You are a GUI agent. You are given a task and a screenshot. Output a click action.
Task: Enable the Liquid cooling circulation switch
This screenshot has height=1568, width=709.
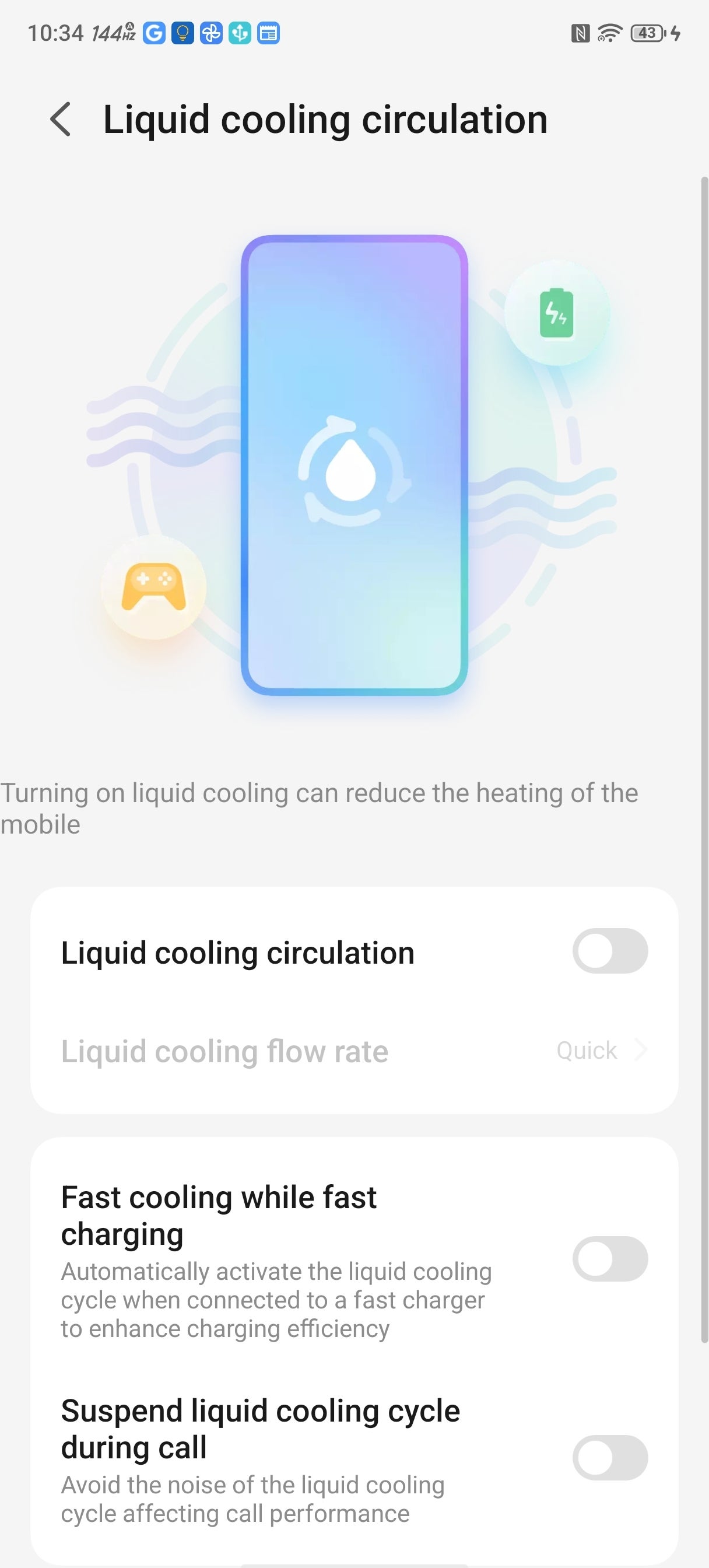pos(609,951)
